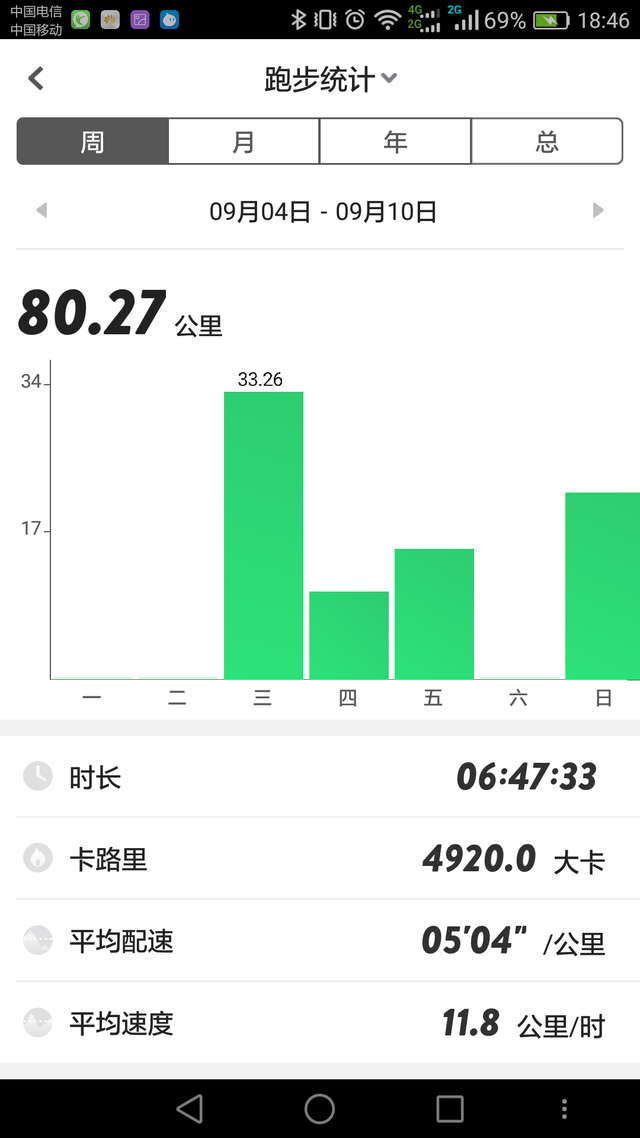Open recent apps from navigation bar
The image size is (640, 1138).
coord(450,1108)
